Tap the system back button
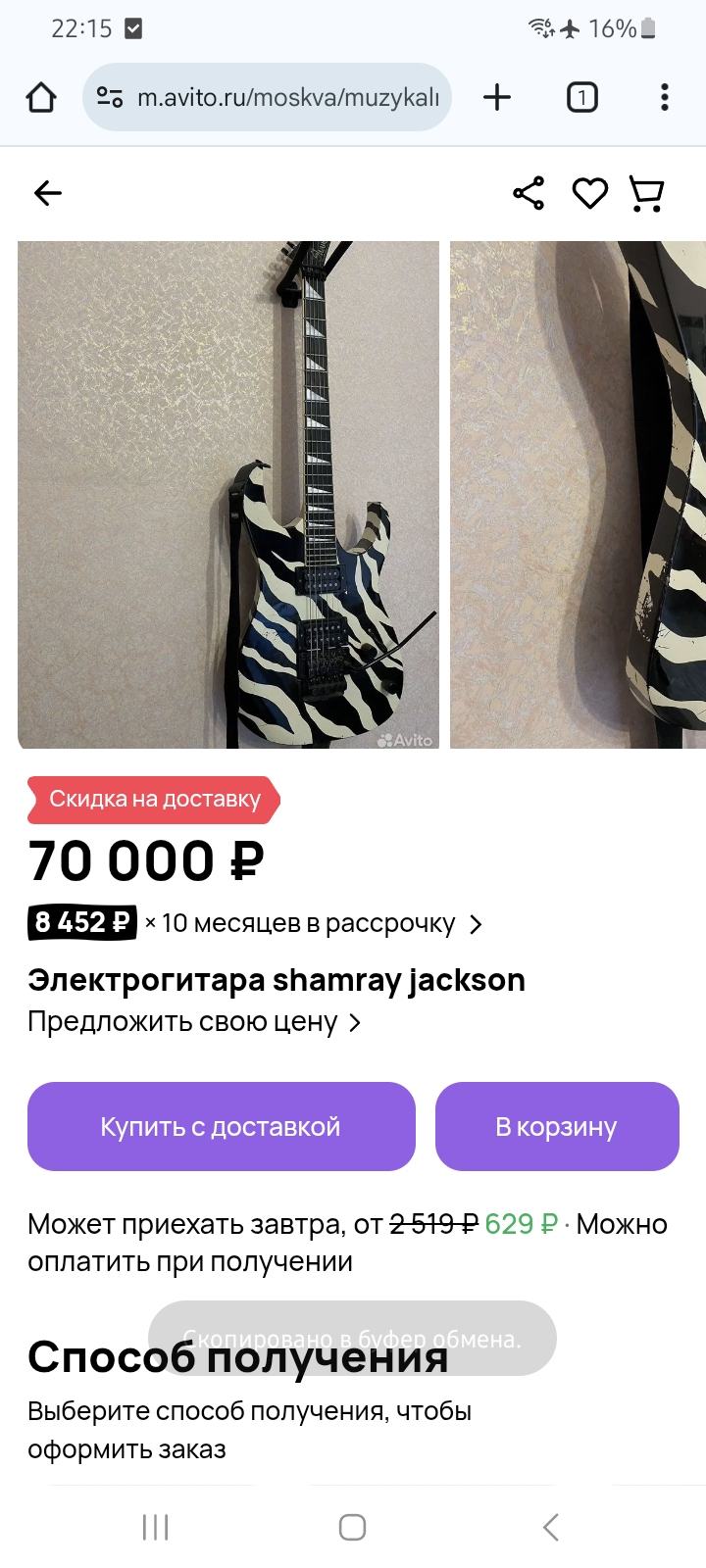This screenshot has height=1568, width=706. click(550, 1526)
